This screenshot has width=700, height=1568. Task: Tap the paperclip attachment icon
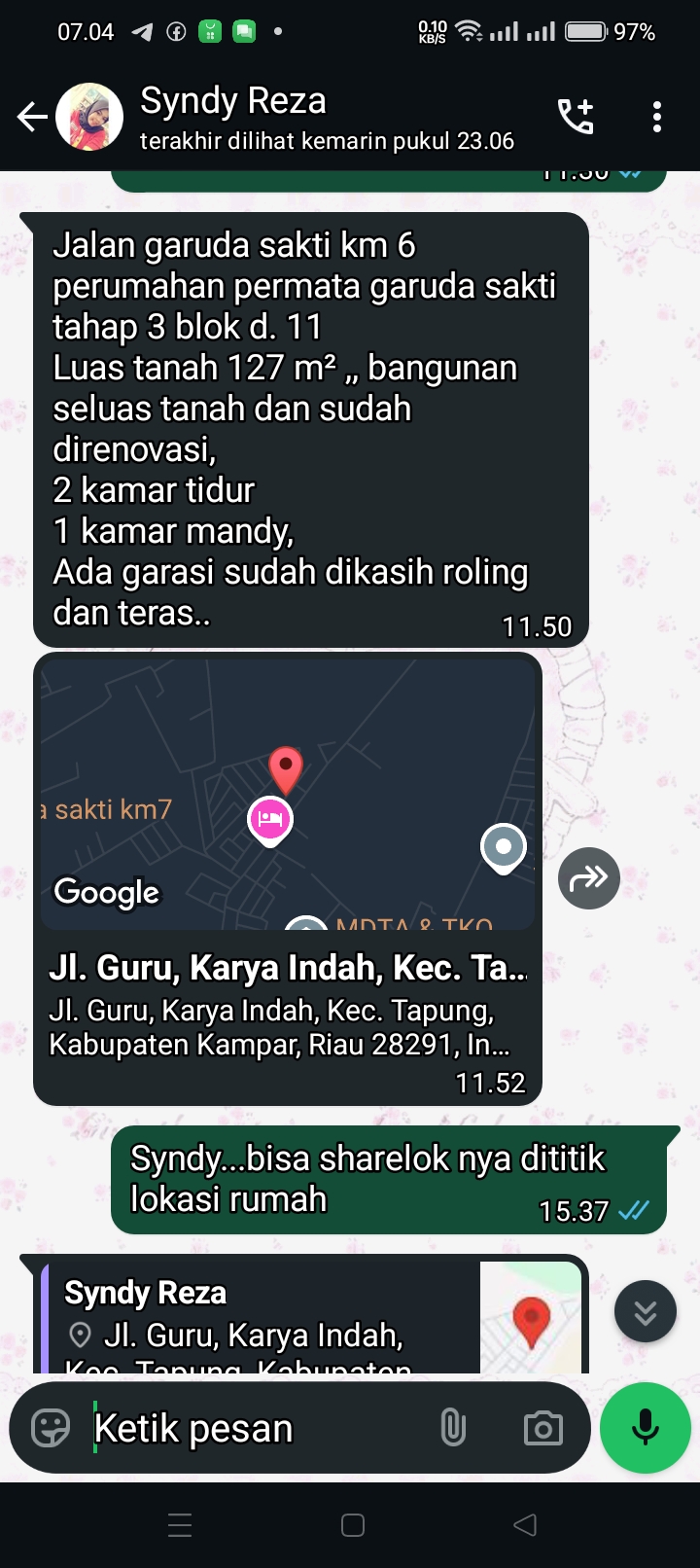click(454, 1428)
